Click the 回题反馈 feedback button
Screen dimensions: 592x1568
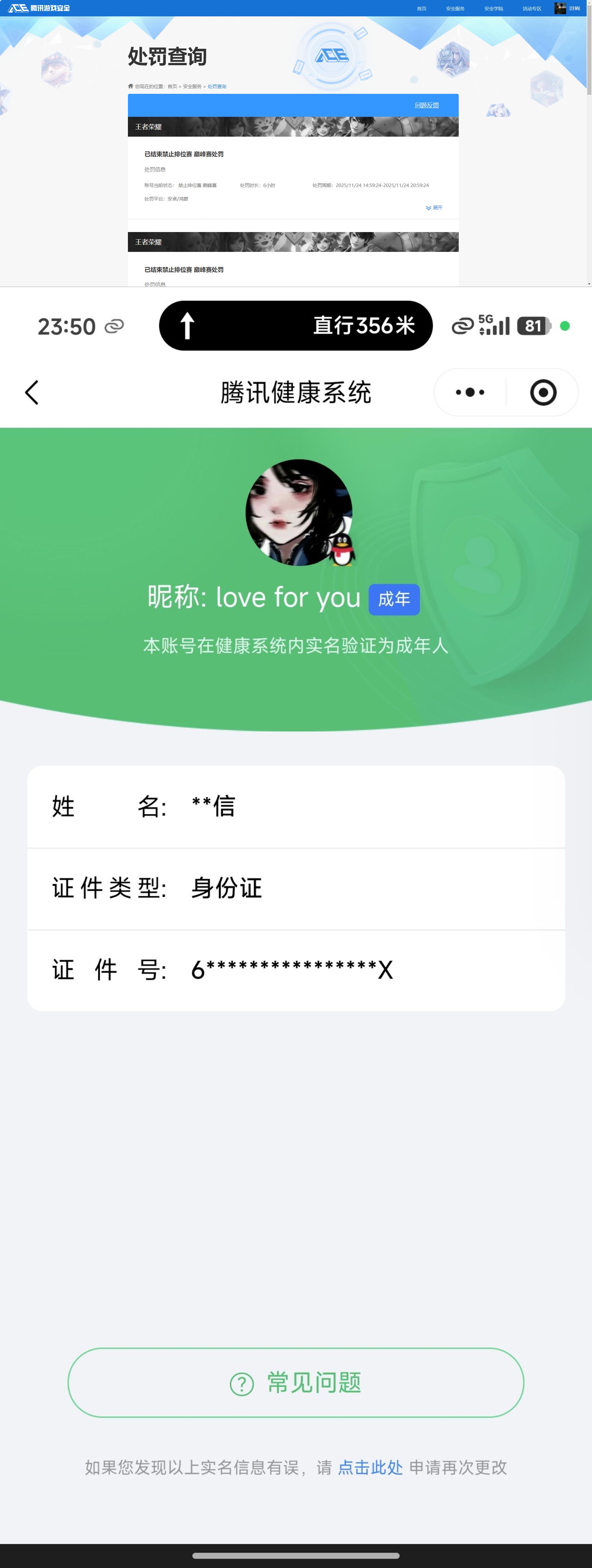(426, 105)
